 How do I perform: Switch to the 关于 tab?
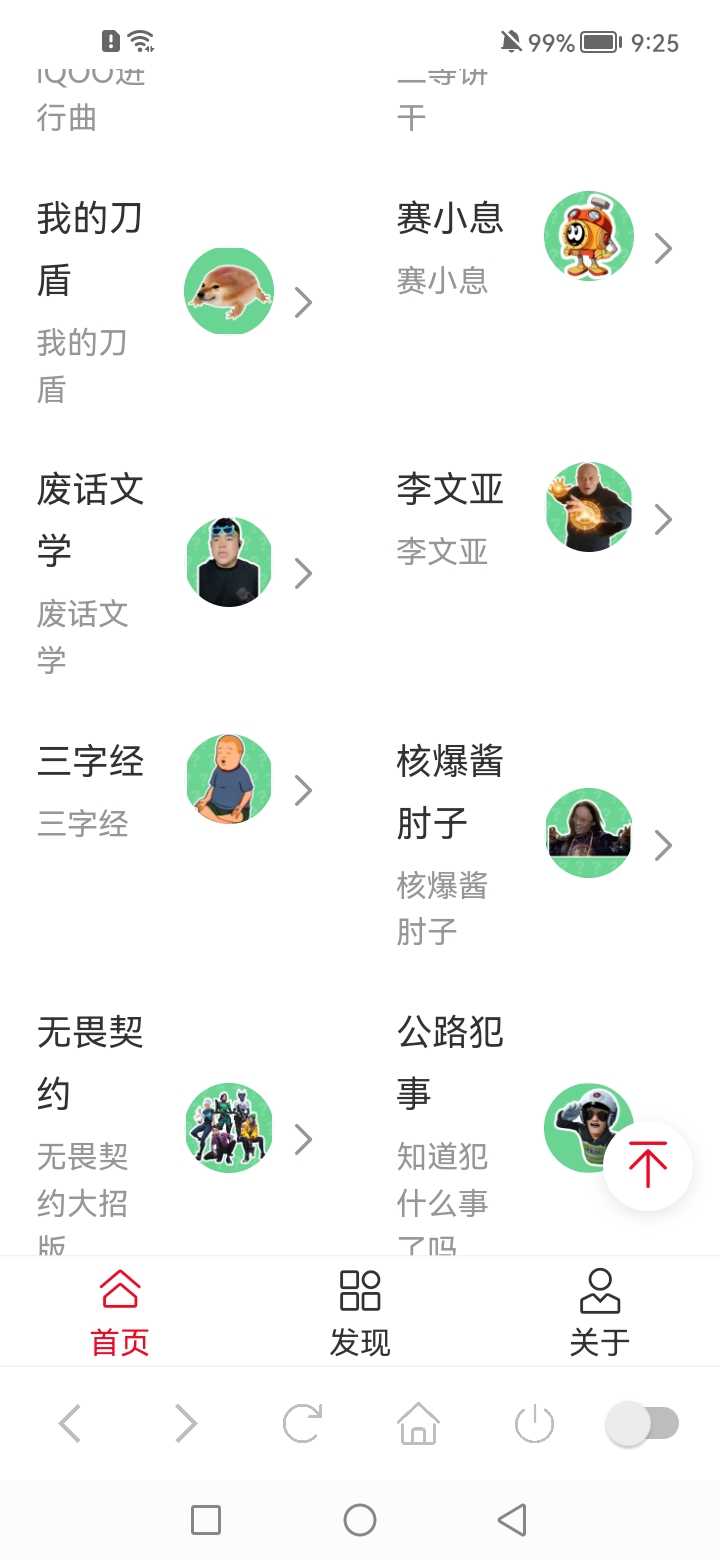[x=600, y=1311]
